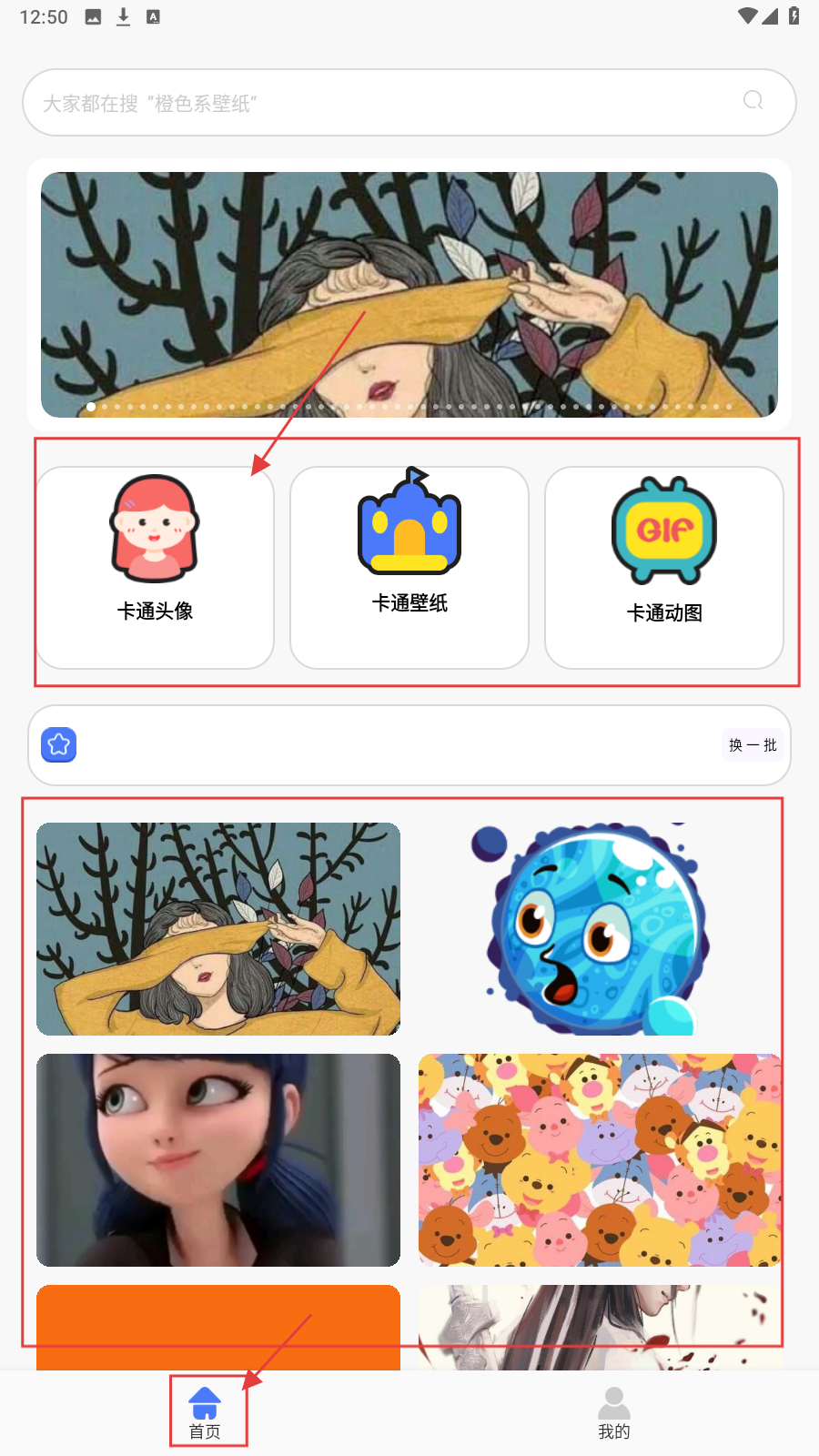The height and width of the screenshot is (1456, 819).
Task: Tap 换一批 to refresh recommendations
Action: [753, 745]
